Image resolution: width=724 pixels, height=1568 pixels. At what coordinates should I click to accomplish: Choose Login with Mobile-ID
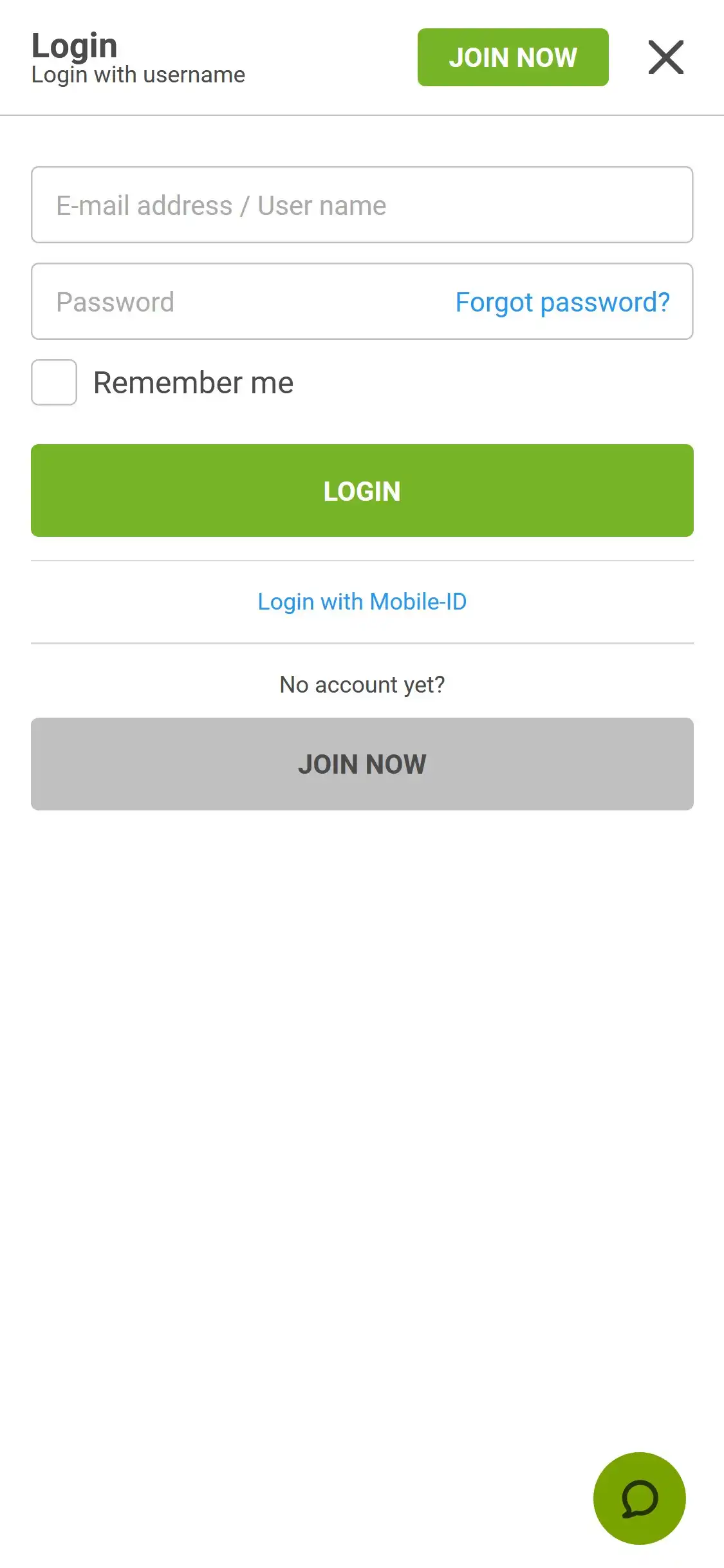[x=362, y=602]
